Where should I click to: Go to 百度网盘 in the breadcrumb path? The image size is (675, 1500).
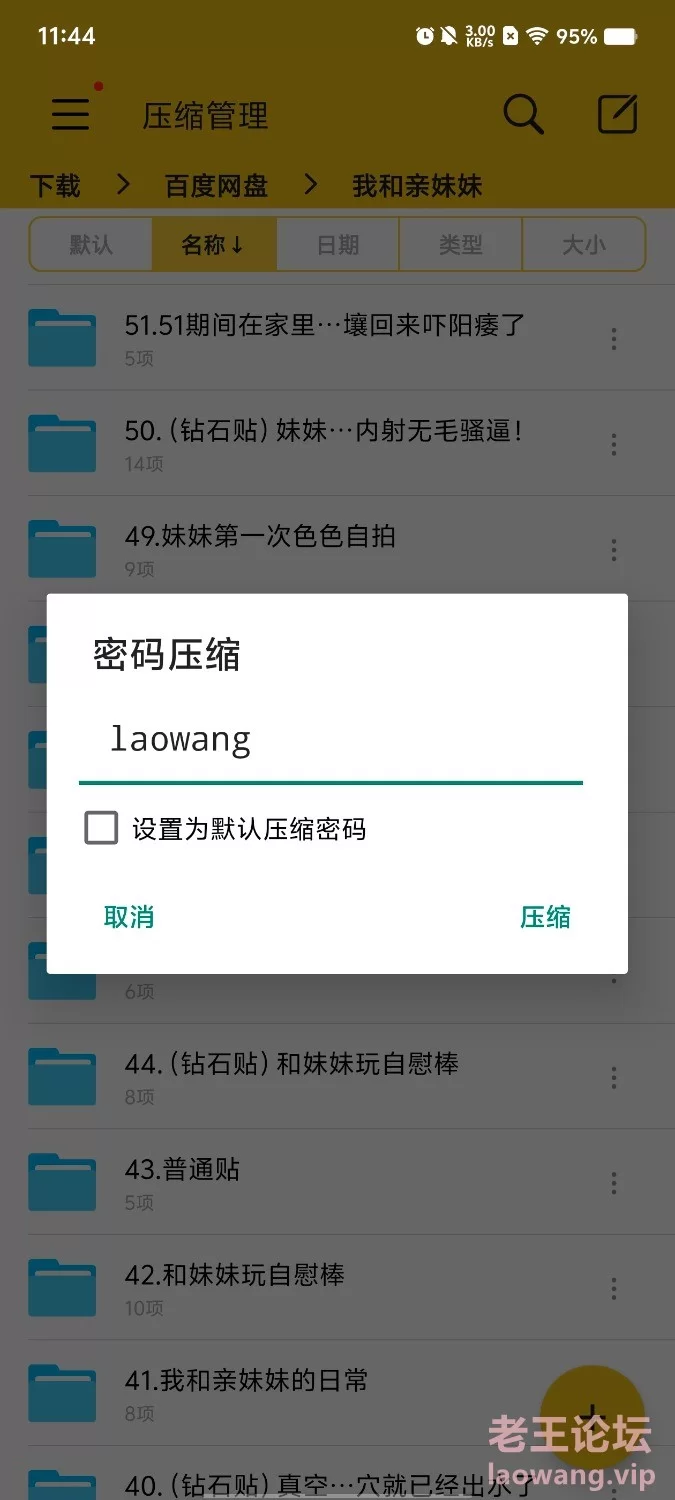coord(216,186)
